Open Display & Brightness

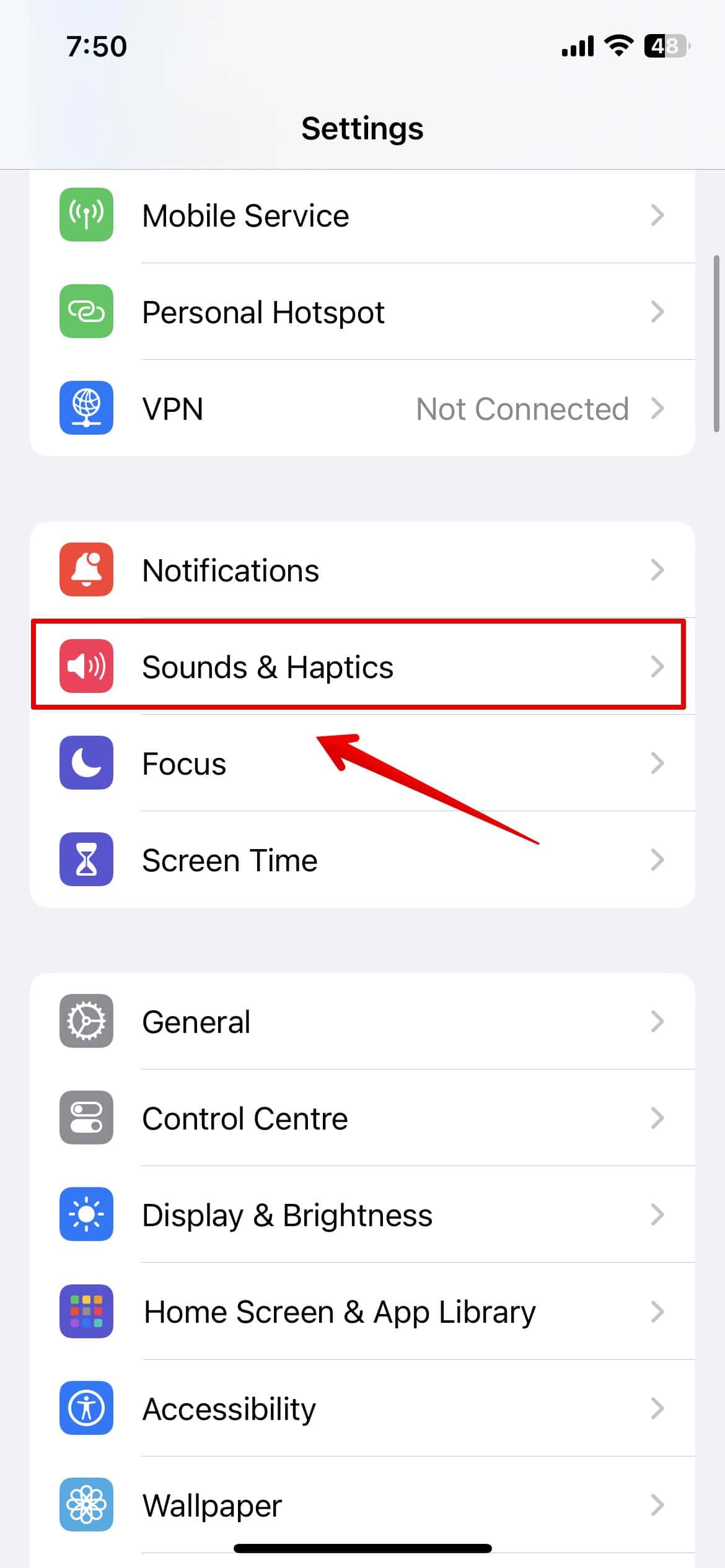click(362, 1215)
